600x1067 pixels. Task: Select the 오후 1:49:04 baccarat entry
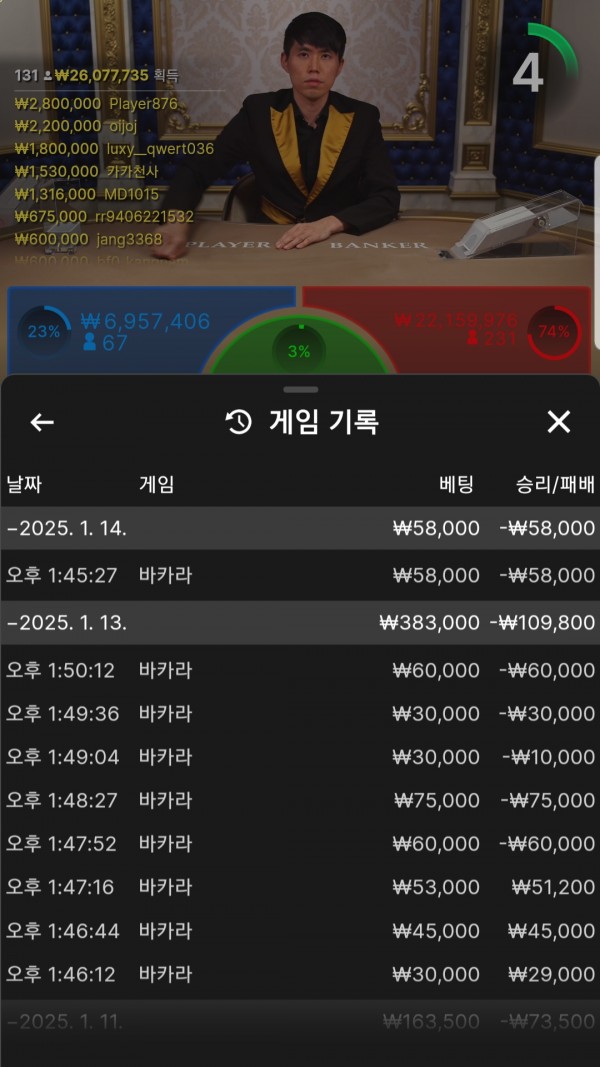click(300, 757)
